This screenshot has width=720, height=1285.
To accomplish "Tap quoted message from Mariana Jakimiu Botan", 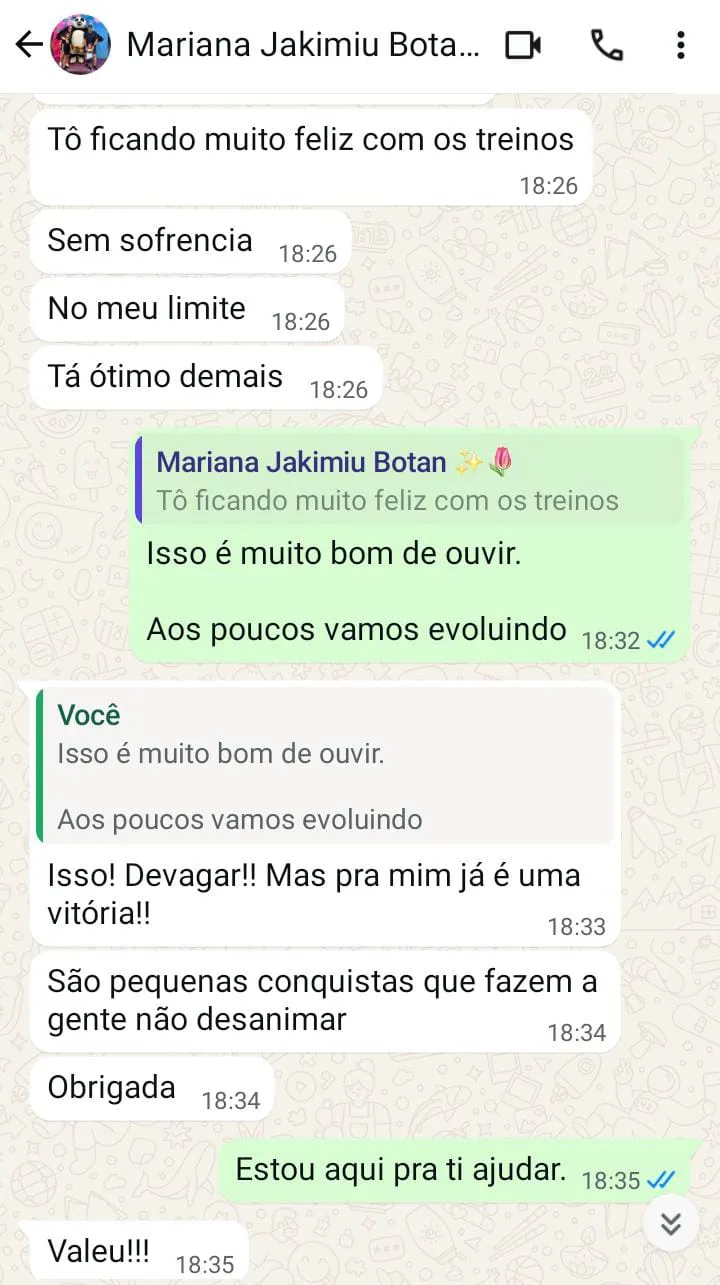I will pos(410,480).
